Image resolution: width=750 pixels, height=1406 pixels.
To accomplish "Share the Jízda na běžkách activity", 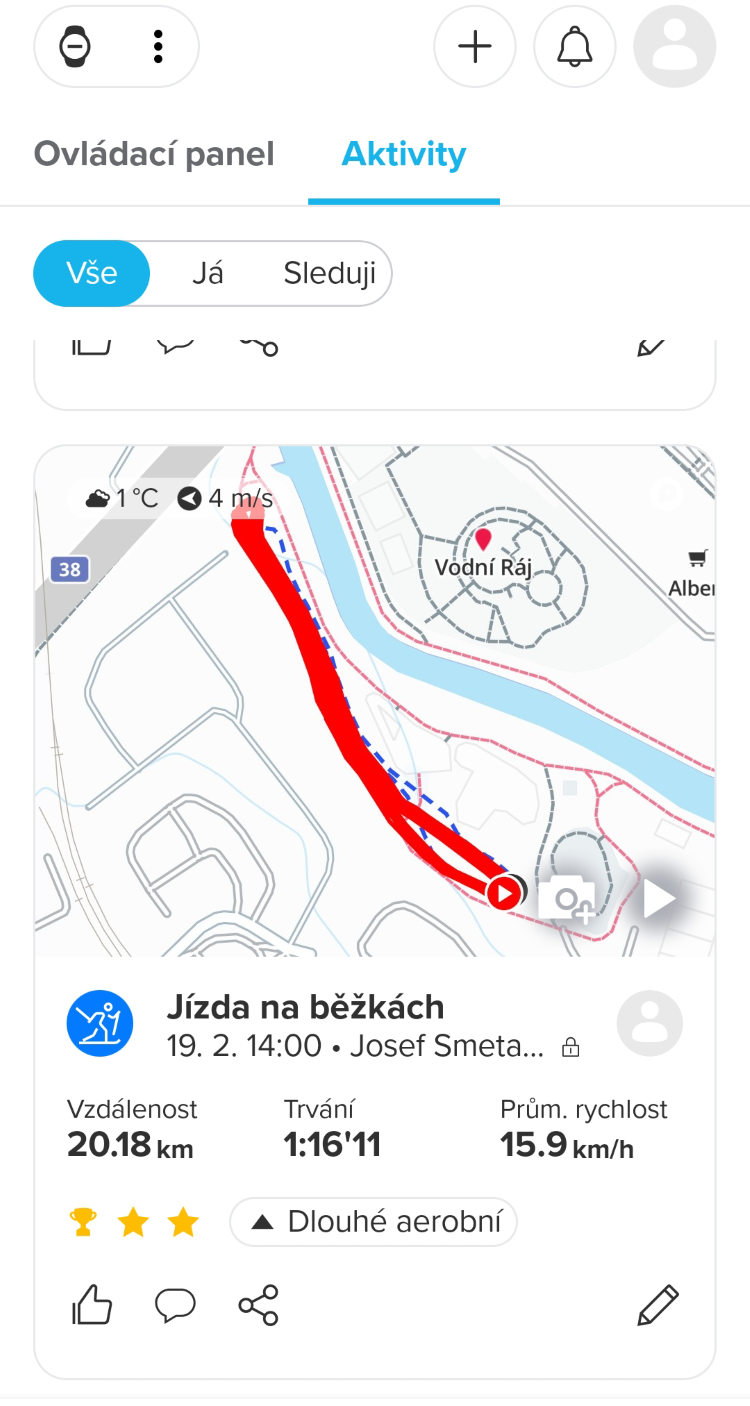I will click(258, 1305).
